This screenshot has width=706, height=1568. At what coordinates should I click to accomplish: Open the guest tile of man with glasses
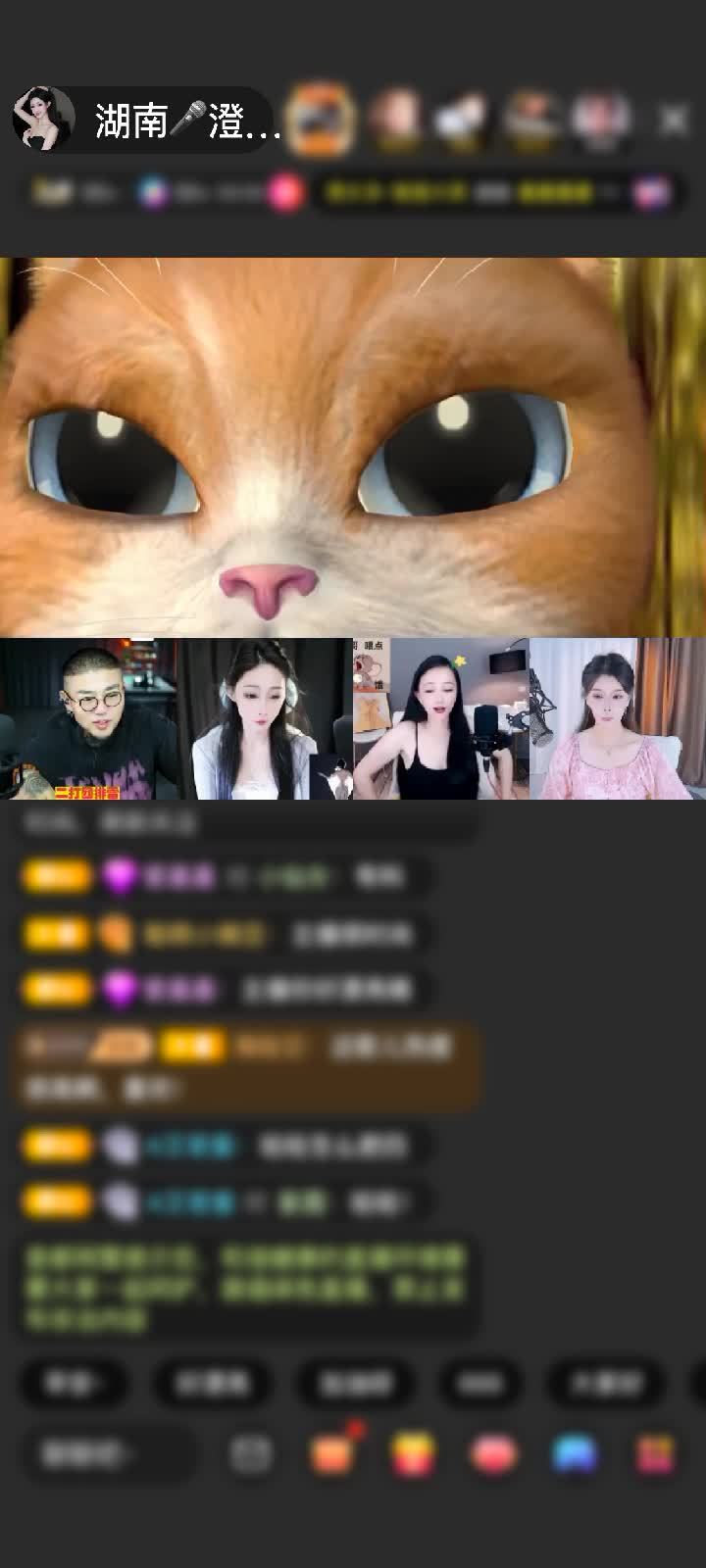click(88, 719)
